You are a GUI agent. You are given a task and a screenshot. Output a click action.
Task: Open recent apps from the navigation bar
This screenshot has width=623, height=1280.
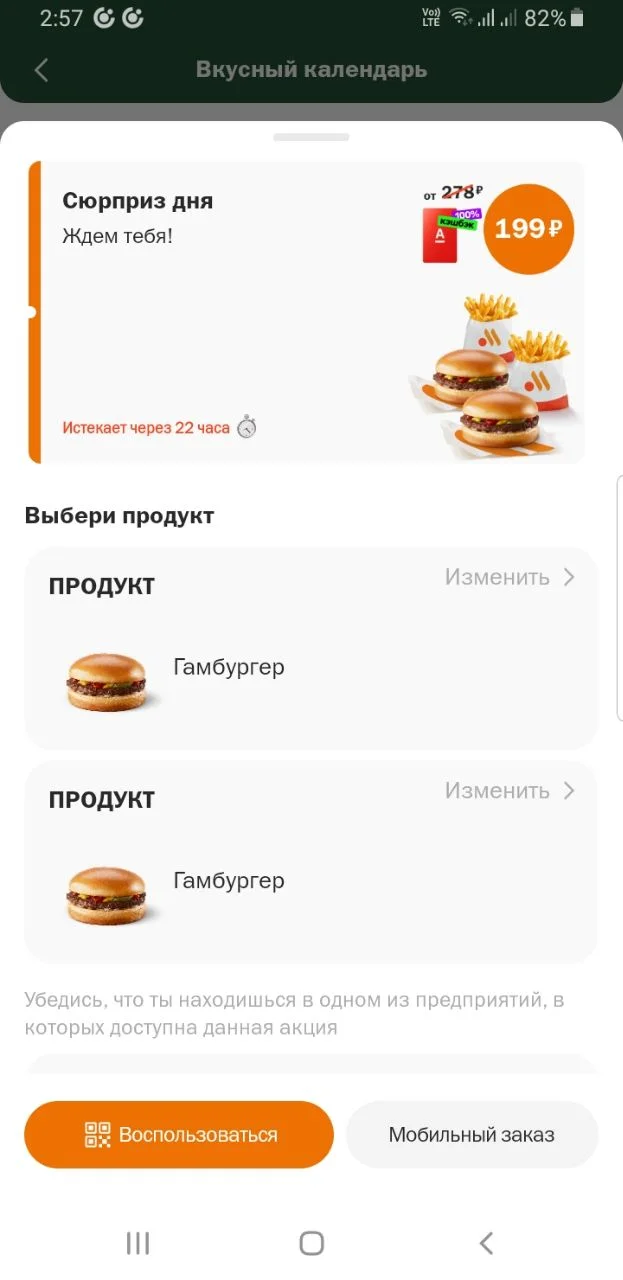pos(138,1243)
